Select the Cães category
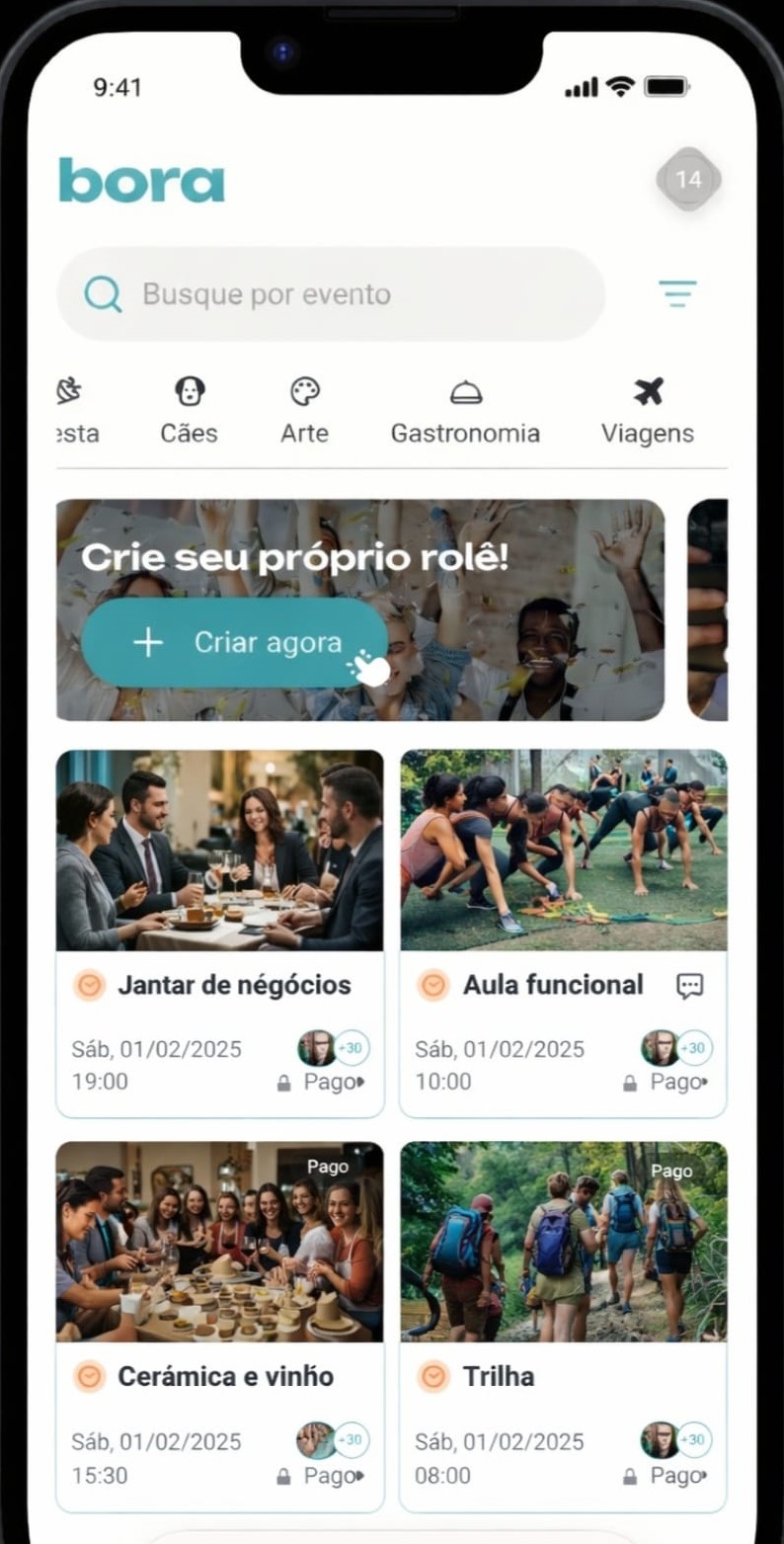Screen dimensions: 784x1544 189,411
